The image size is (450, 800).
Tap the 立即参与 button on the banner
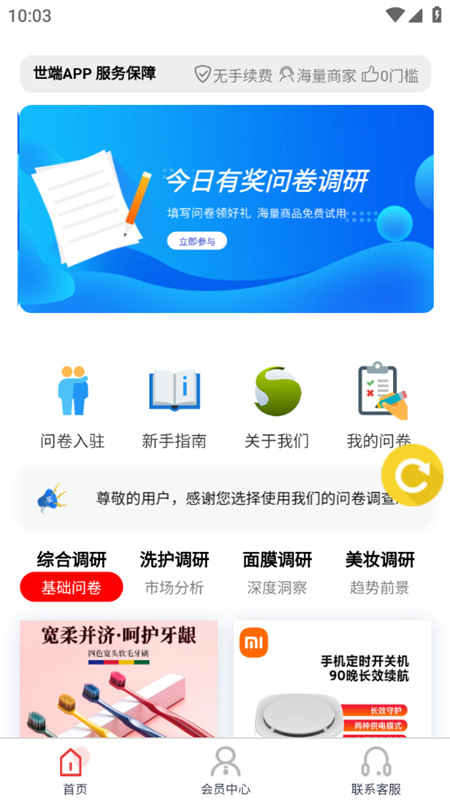tap(197, 241)
